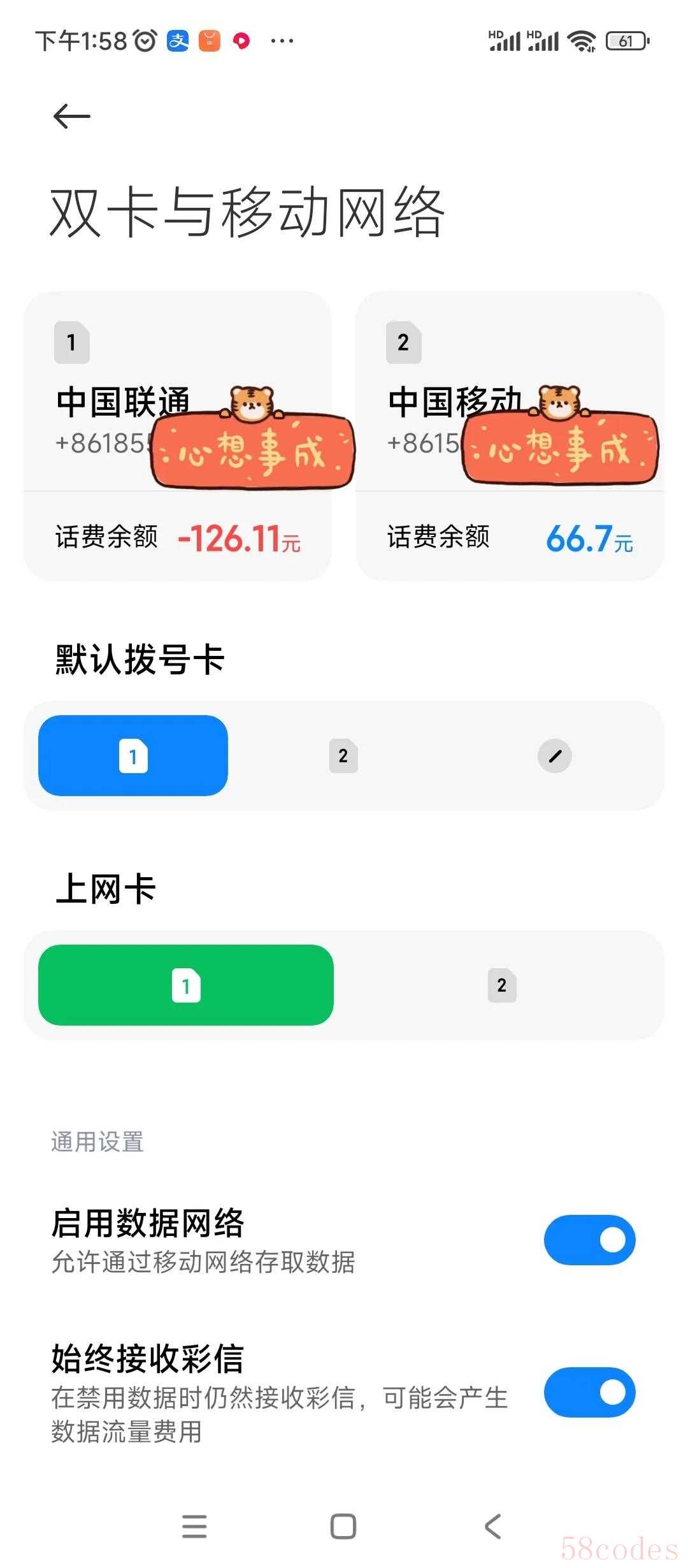Tap the system home button
Viewport: 688px width, 1568px height.
click(343, 1527)
